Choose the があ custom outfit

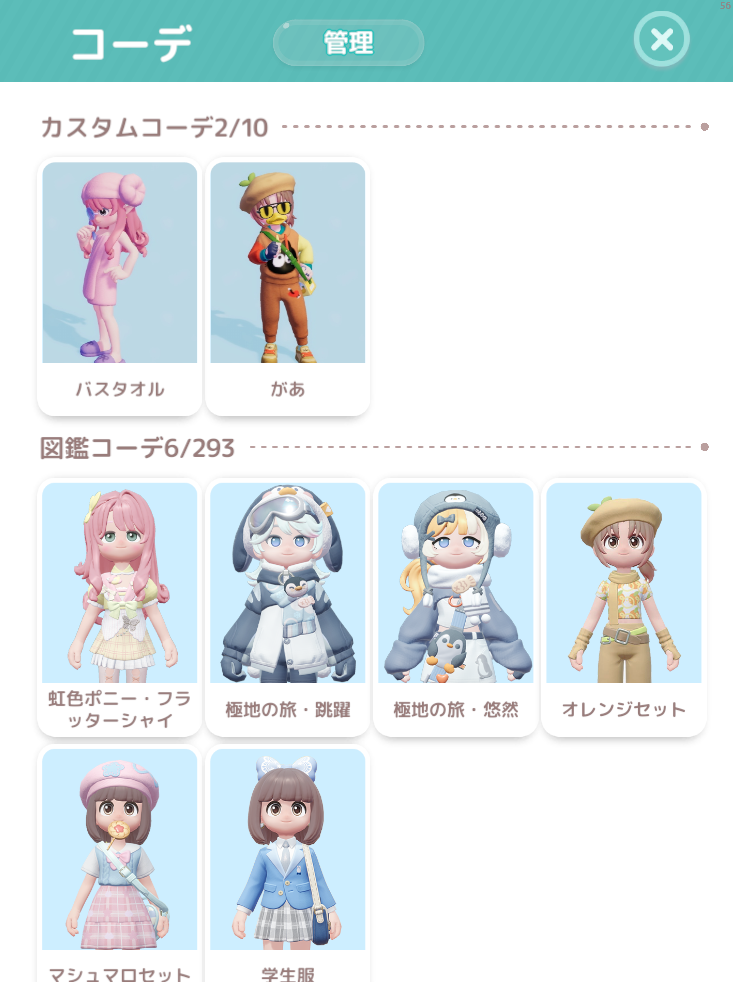pyautogui.click(x=288, y=285)
